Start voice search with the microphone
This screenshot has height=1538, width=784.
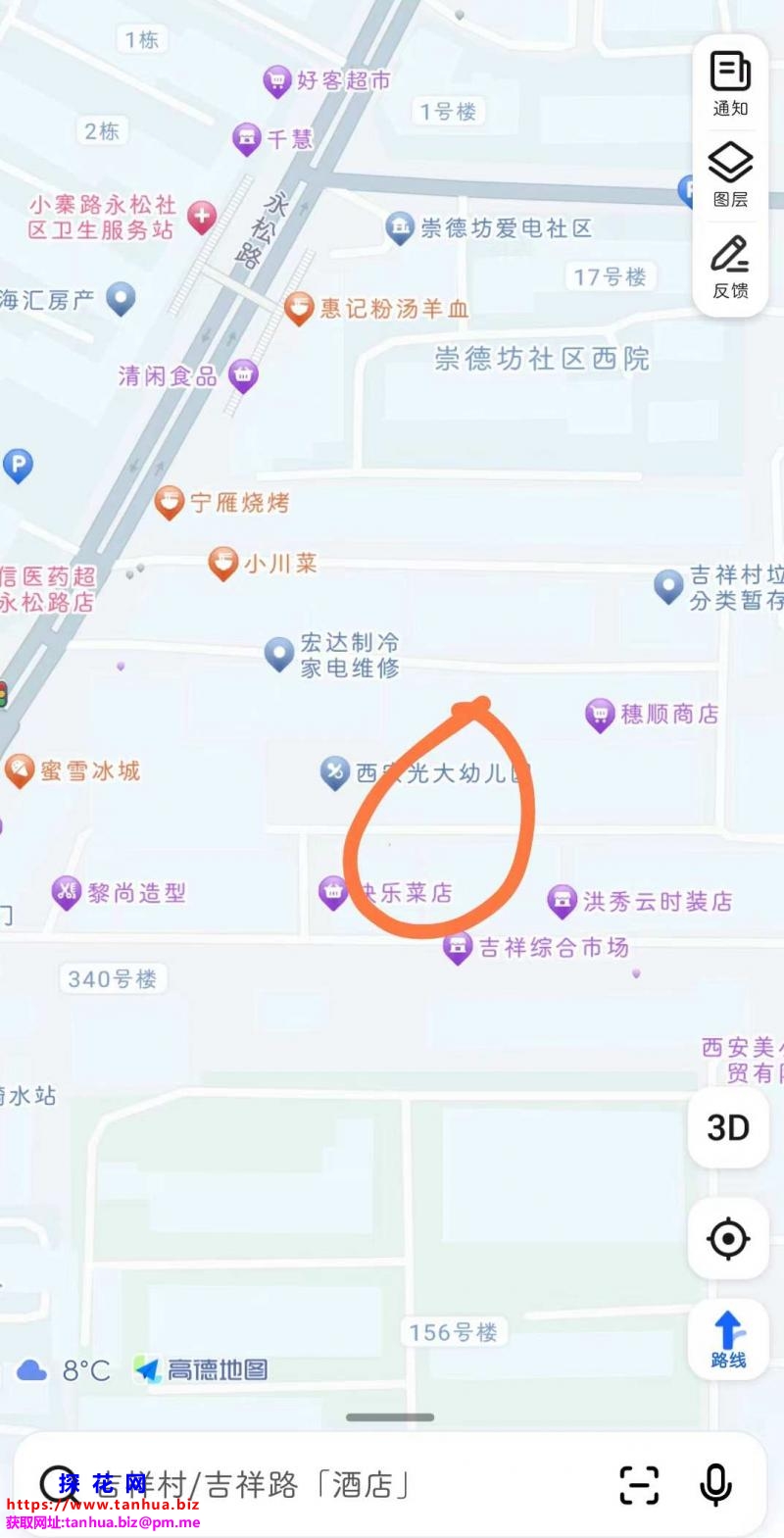tap(715, 1484)
